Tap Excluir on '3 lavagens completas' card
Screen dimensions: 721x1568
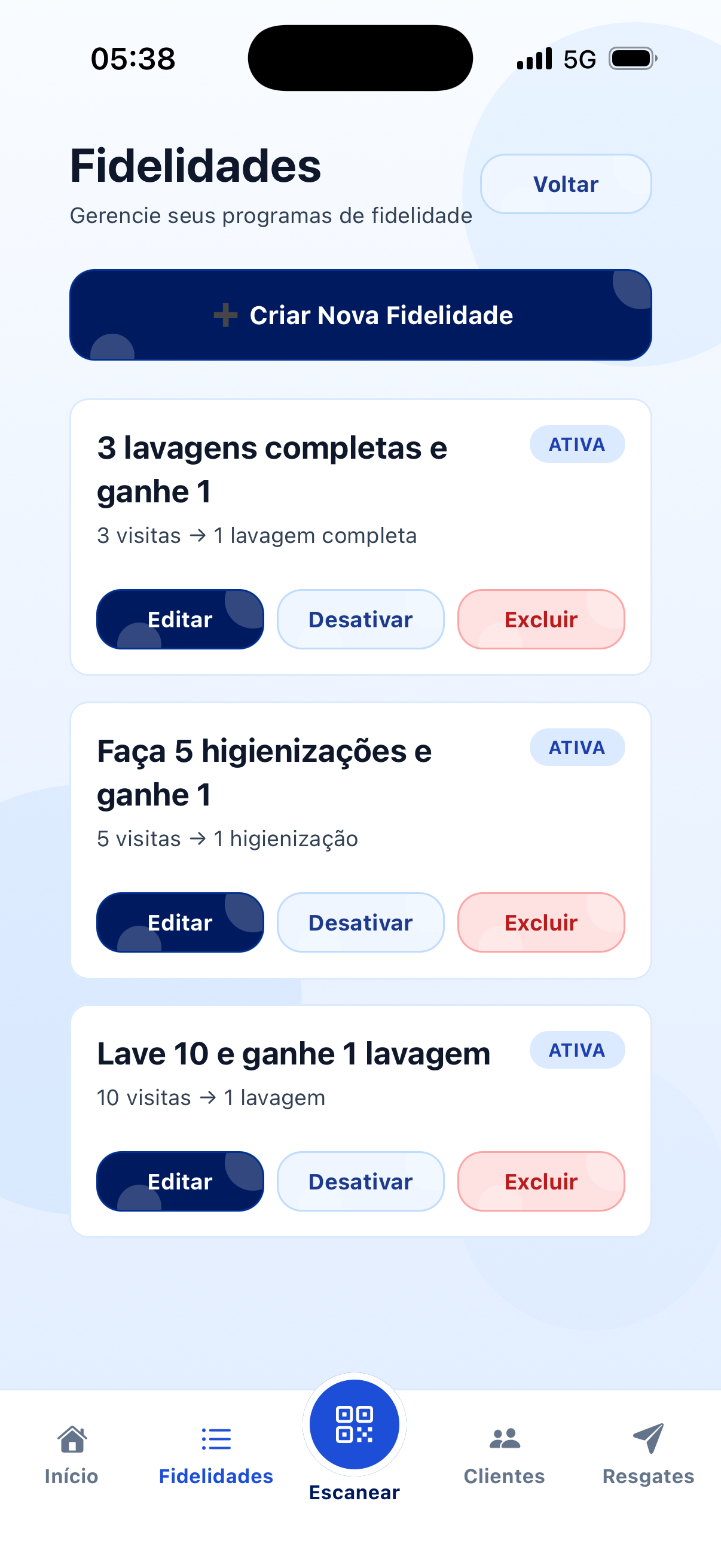coord(540,619)
